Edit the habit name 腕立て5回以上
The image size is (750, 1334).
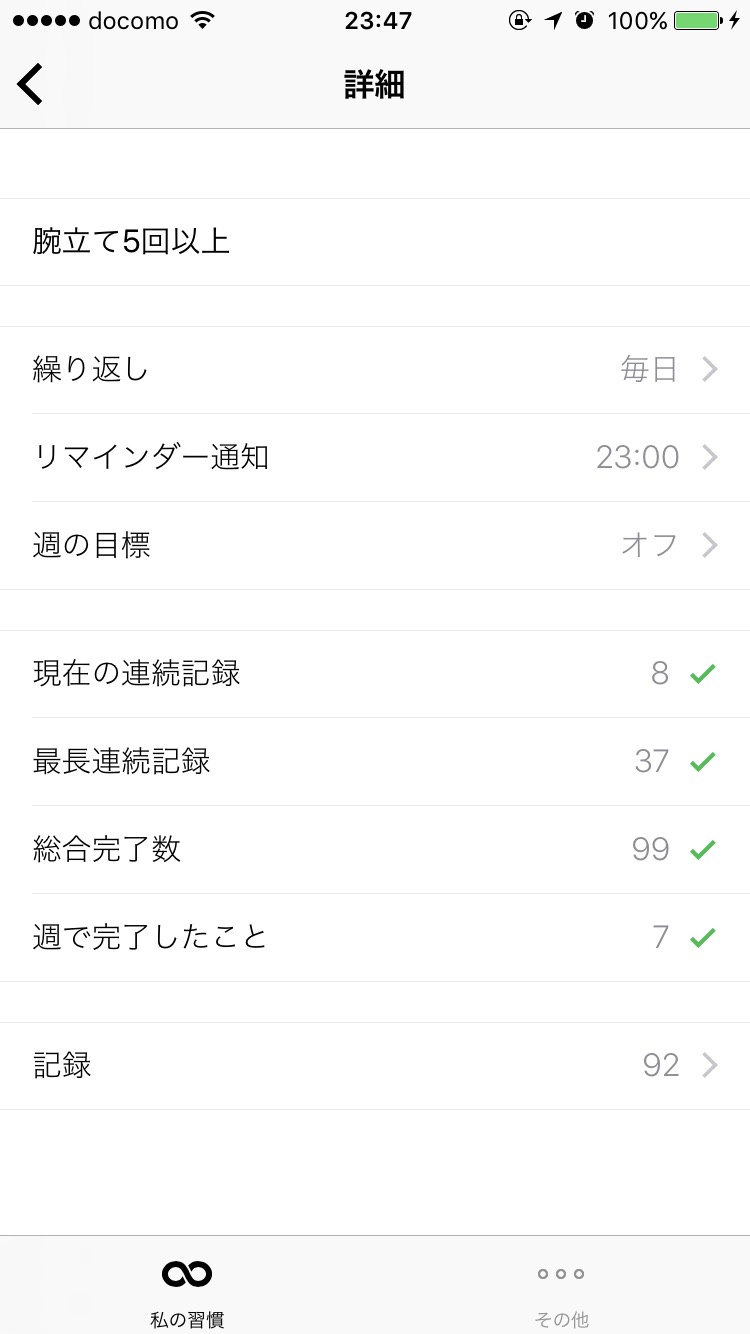(375, 242)
